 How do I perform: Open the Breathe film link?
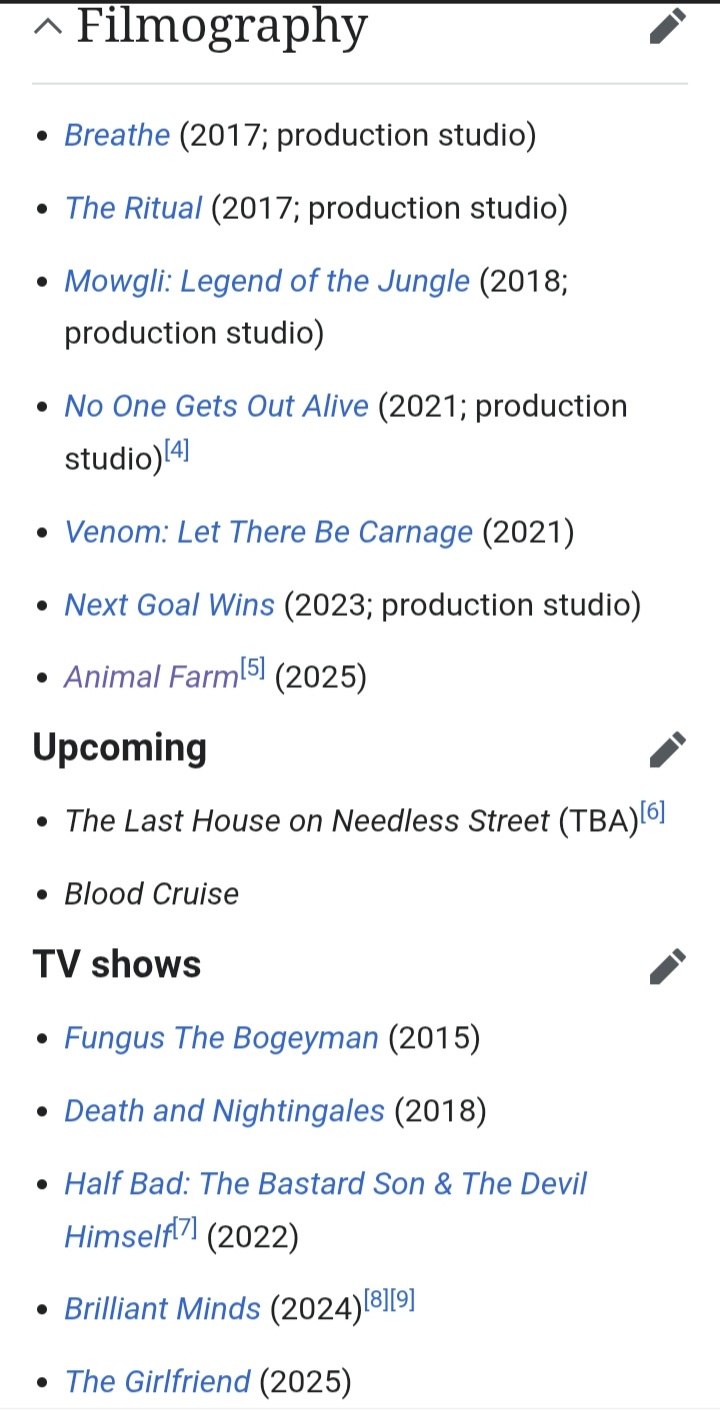coord(117,135)
